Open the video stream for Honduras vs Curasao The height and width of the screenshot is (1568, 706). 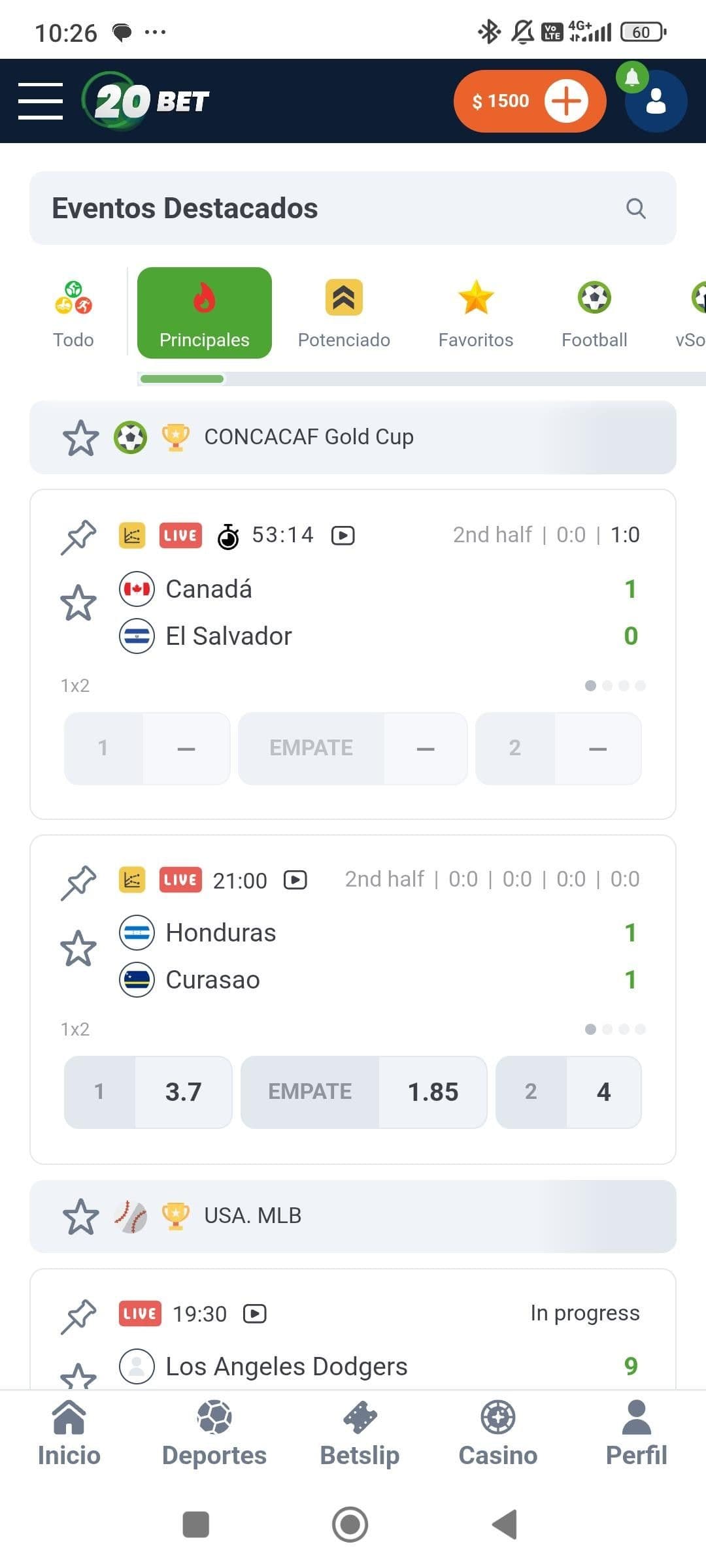pos(295,879)
